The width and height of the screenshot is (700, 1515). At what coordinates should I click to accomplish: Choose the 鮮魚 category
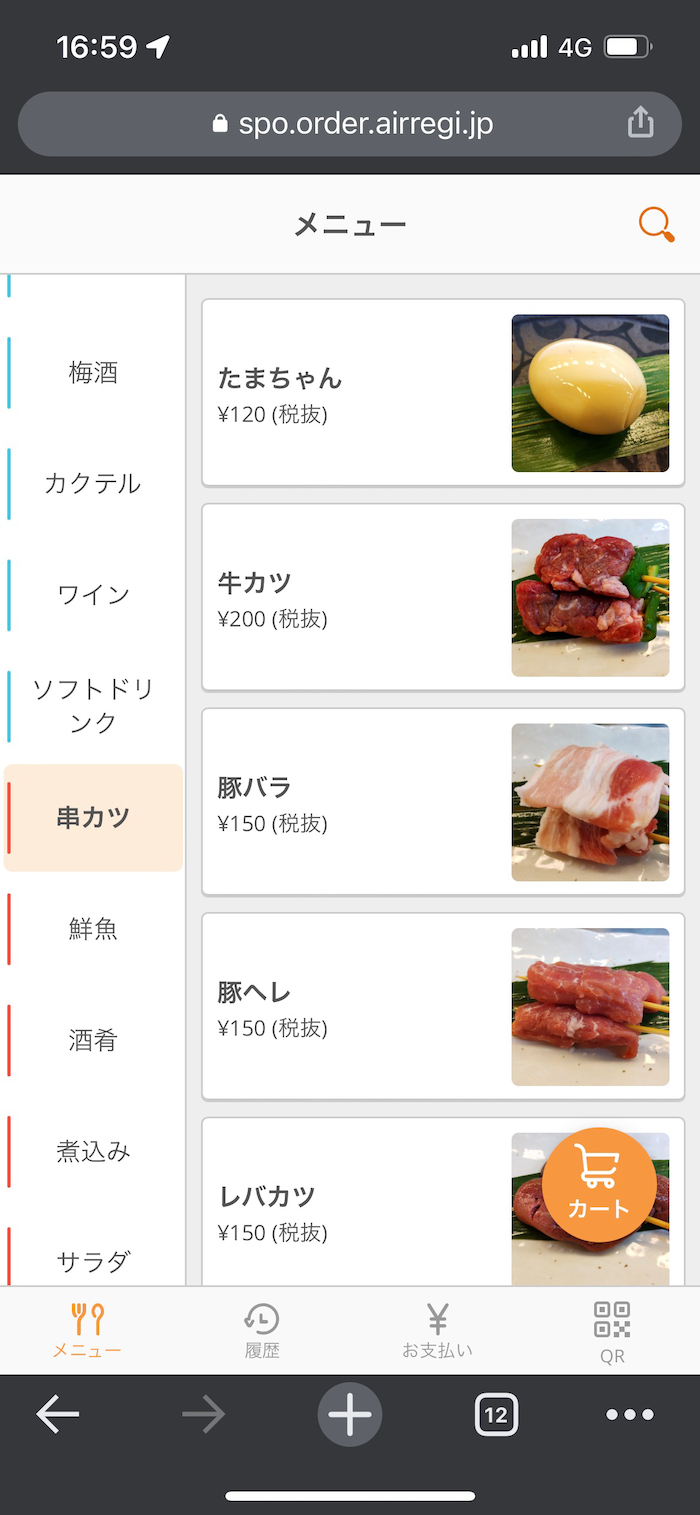[93, 929]
